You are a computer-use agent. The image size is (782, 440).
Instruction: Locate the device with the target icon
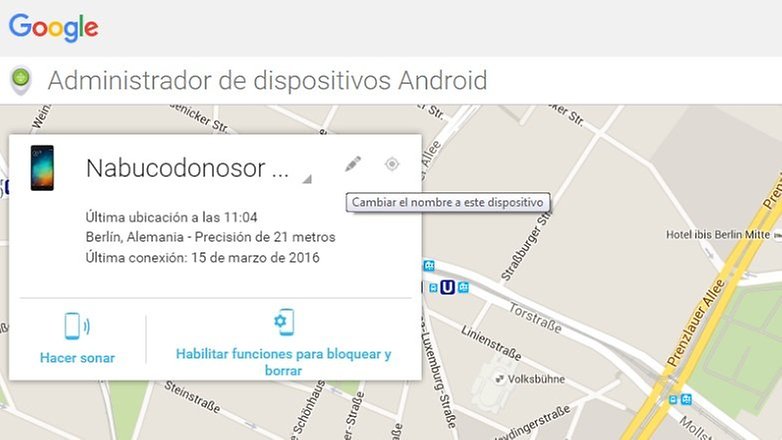391,164
